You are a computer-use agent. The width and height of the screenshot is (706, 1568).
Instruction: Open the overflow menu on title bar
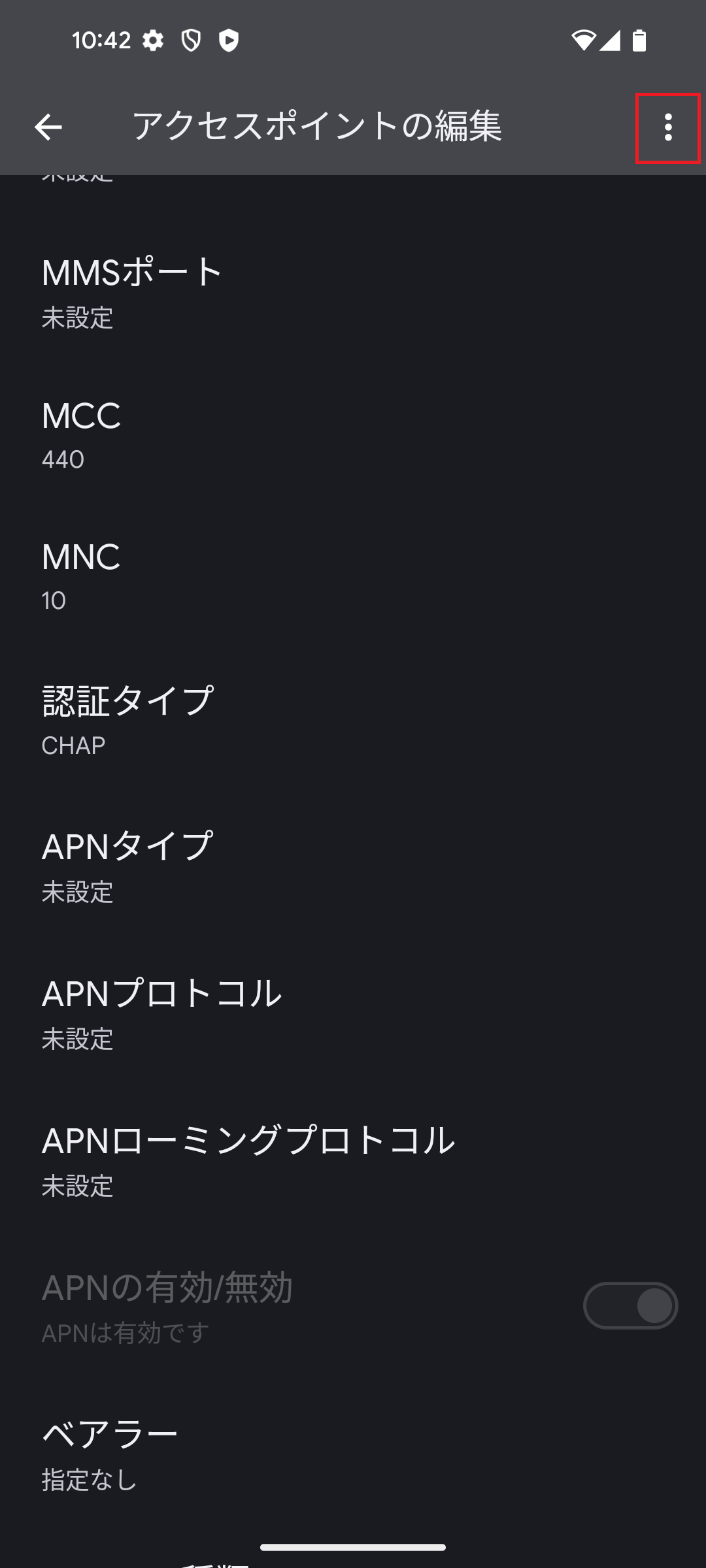[x=667, y=128]
